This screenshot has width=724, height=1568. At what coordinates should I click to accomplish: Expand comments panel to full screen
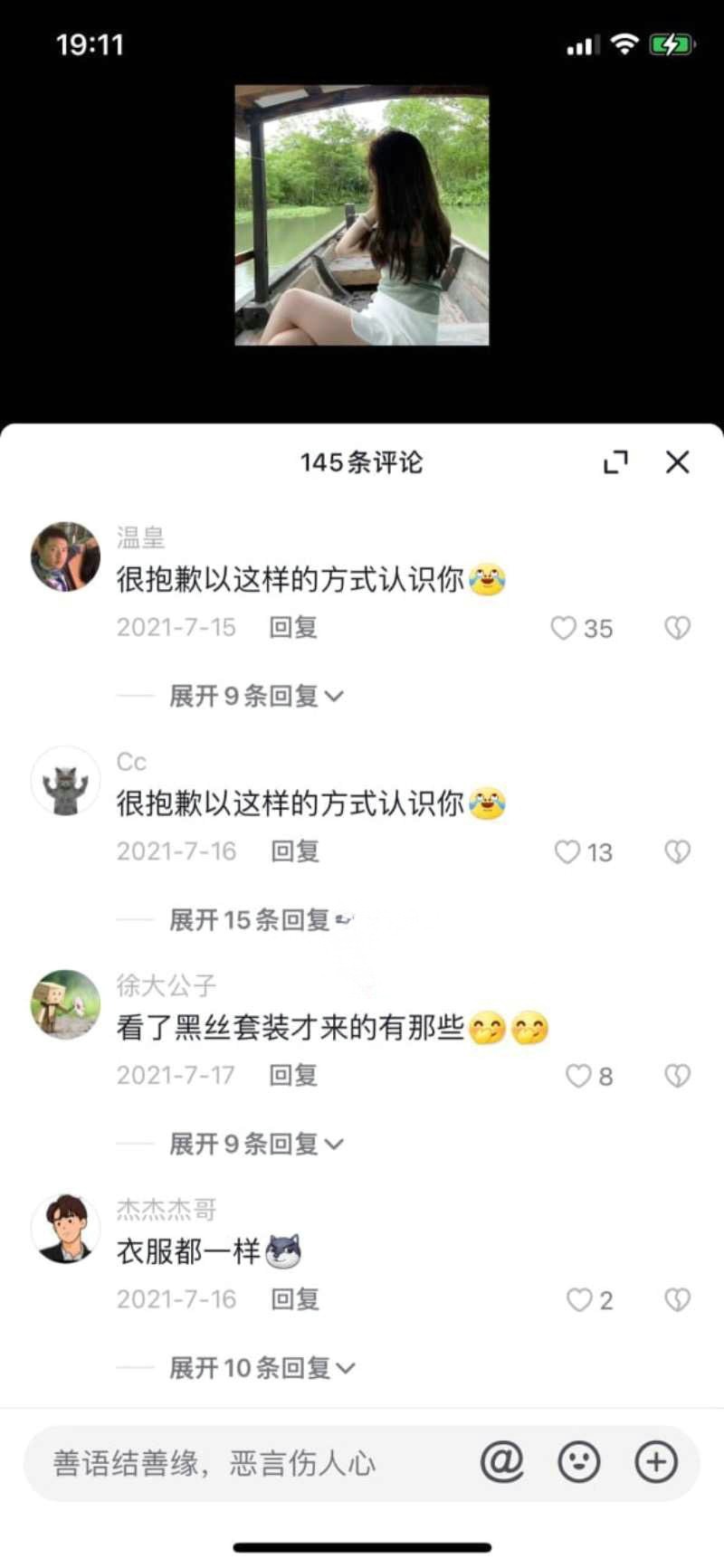(615, 462)
